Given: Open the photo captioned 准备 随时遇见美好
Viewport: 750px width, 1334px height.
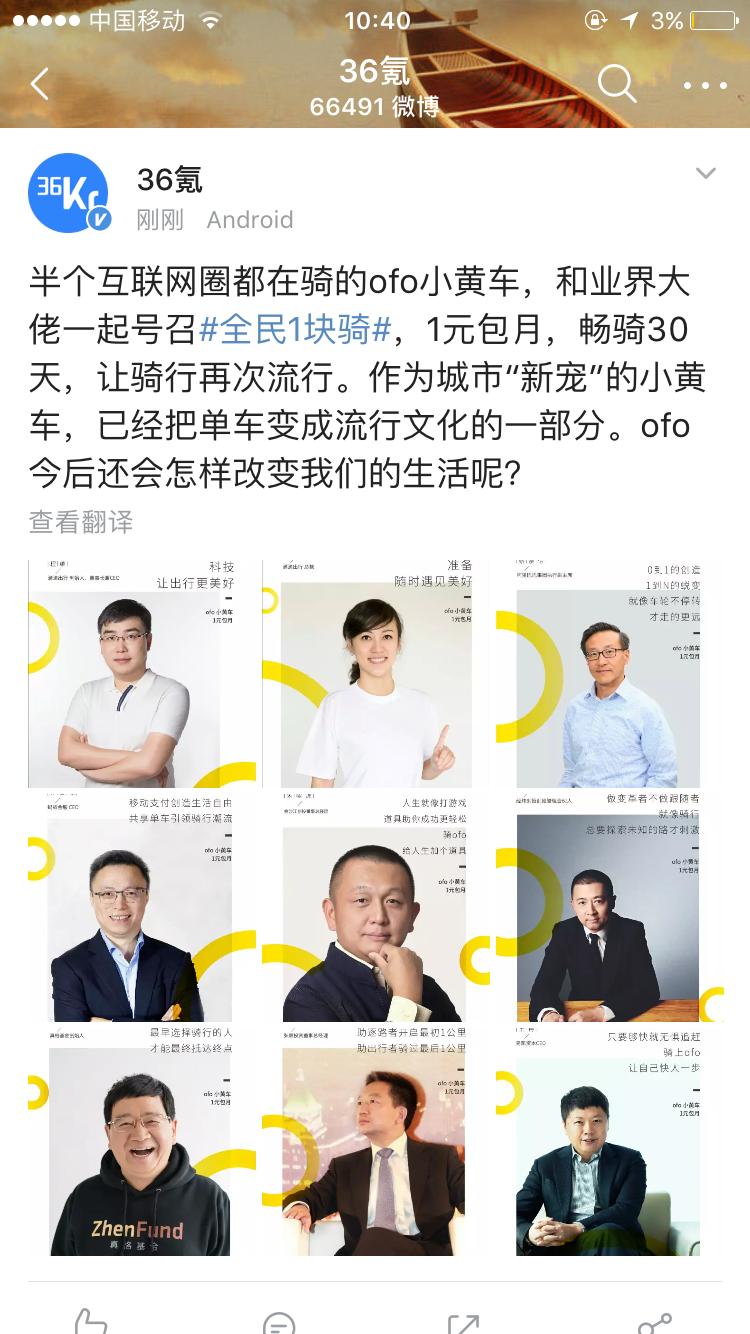Looking at the screenshot, I should 375,674.
